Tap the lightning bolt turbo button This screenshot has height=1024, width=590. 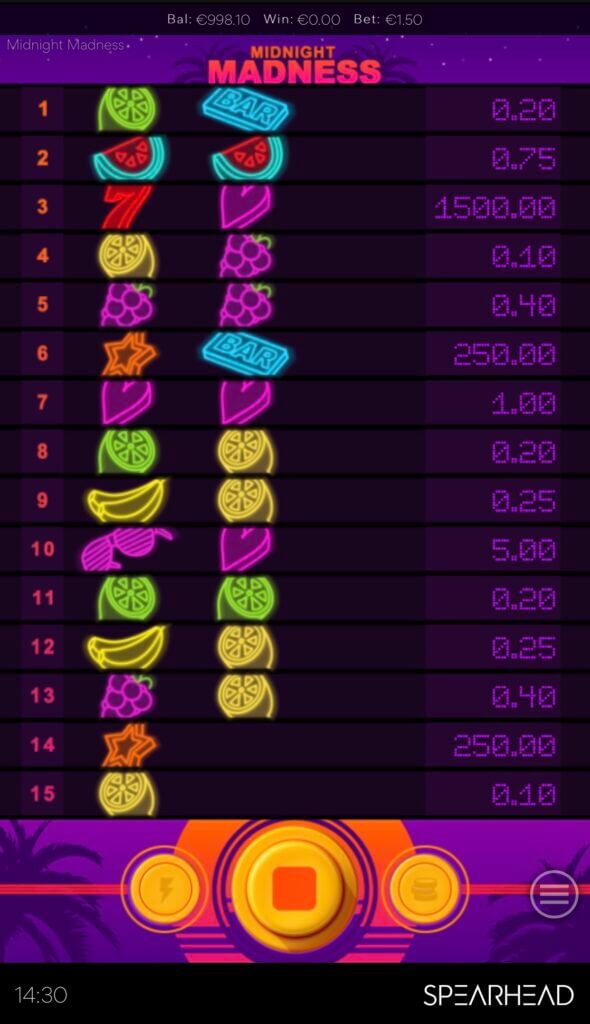[x=163, y=889]
